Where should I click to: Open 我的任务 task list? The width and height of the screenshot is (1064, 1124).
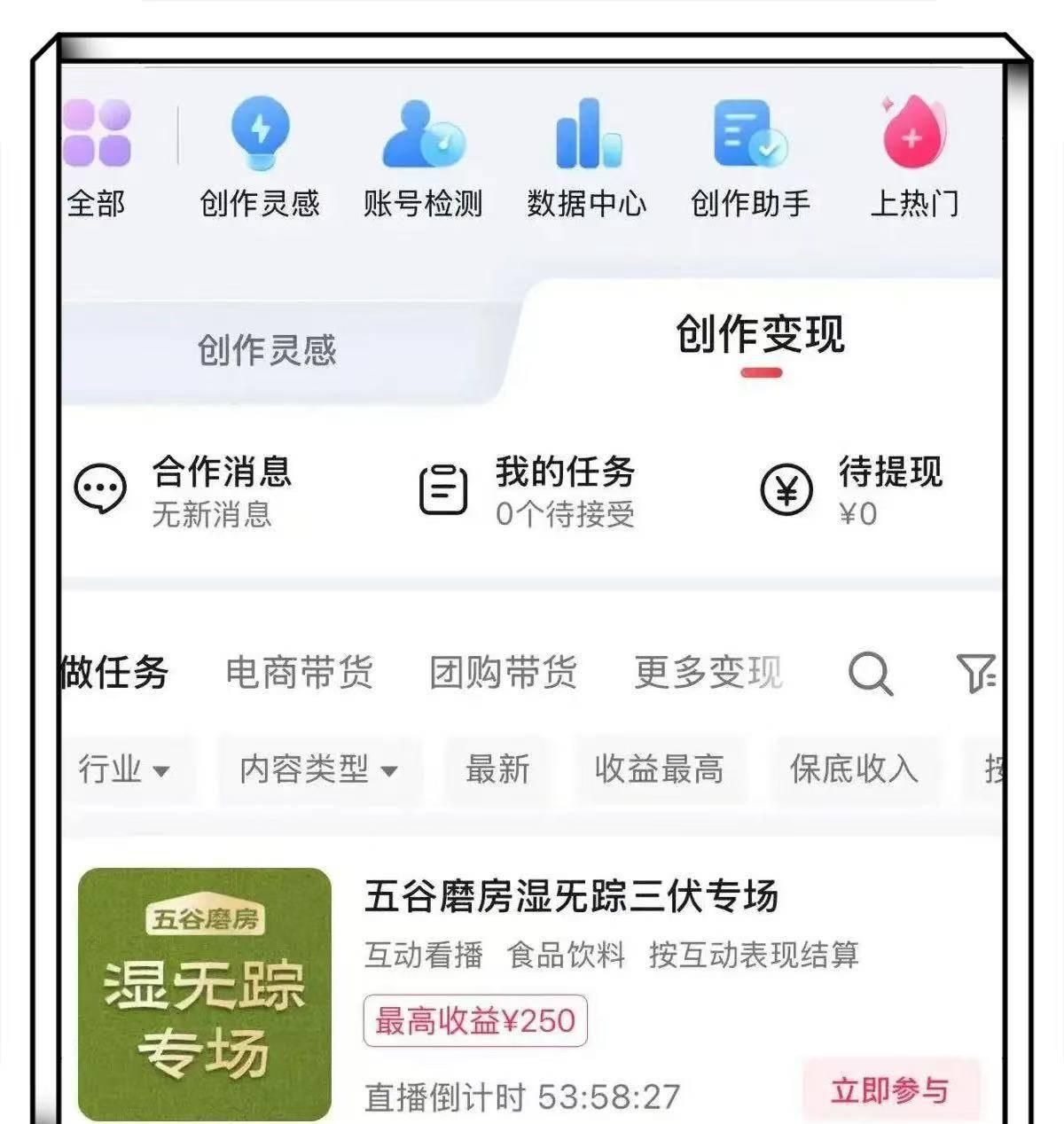click(528, 490)
